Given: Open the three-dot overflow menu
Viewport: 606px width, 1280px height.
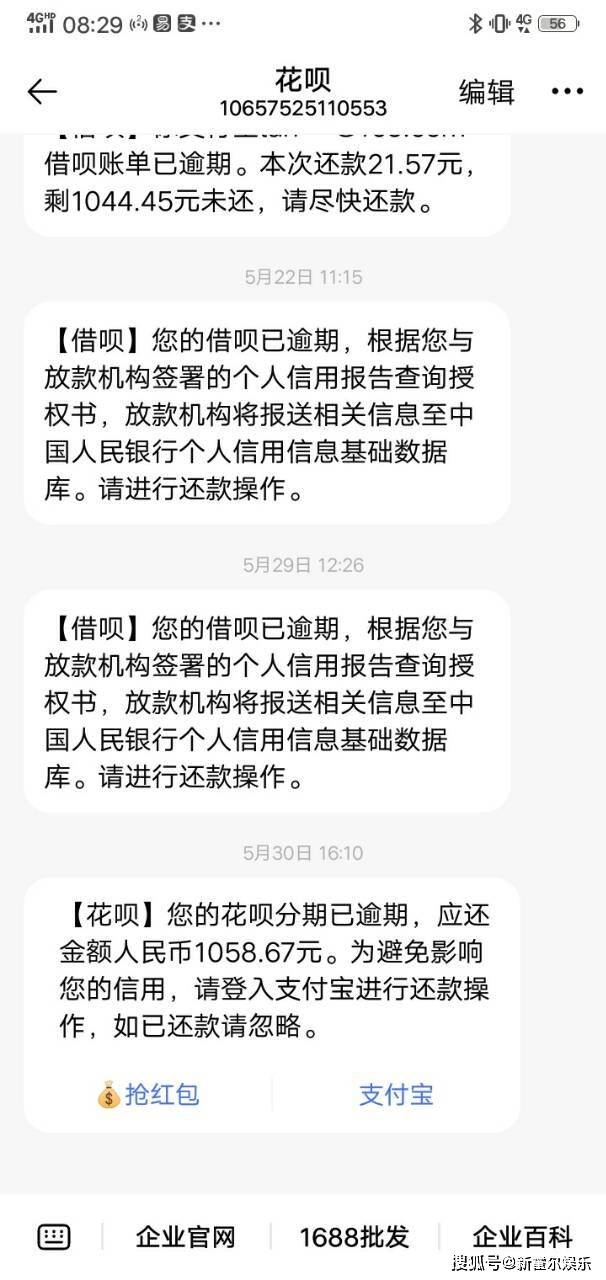Looking at the screenshot, I should (567, 92).
